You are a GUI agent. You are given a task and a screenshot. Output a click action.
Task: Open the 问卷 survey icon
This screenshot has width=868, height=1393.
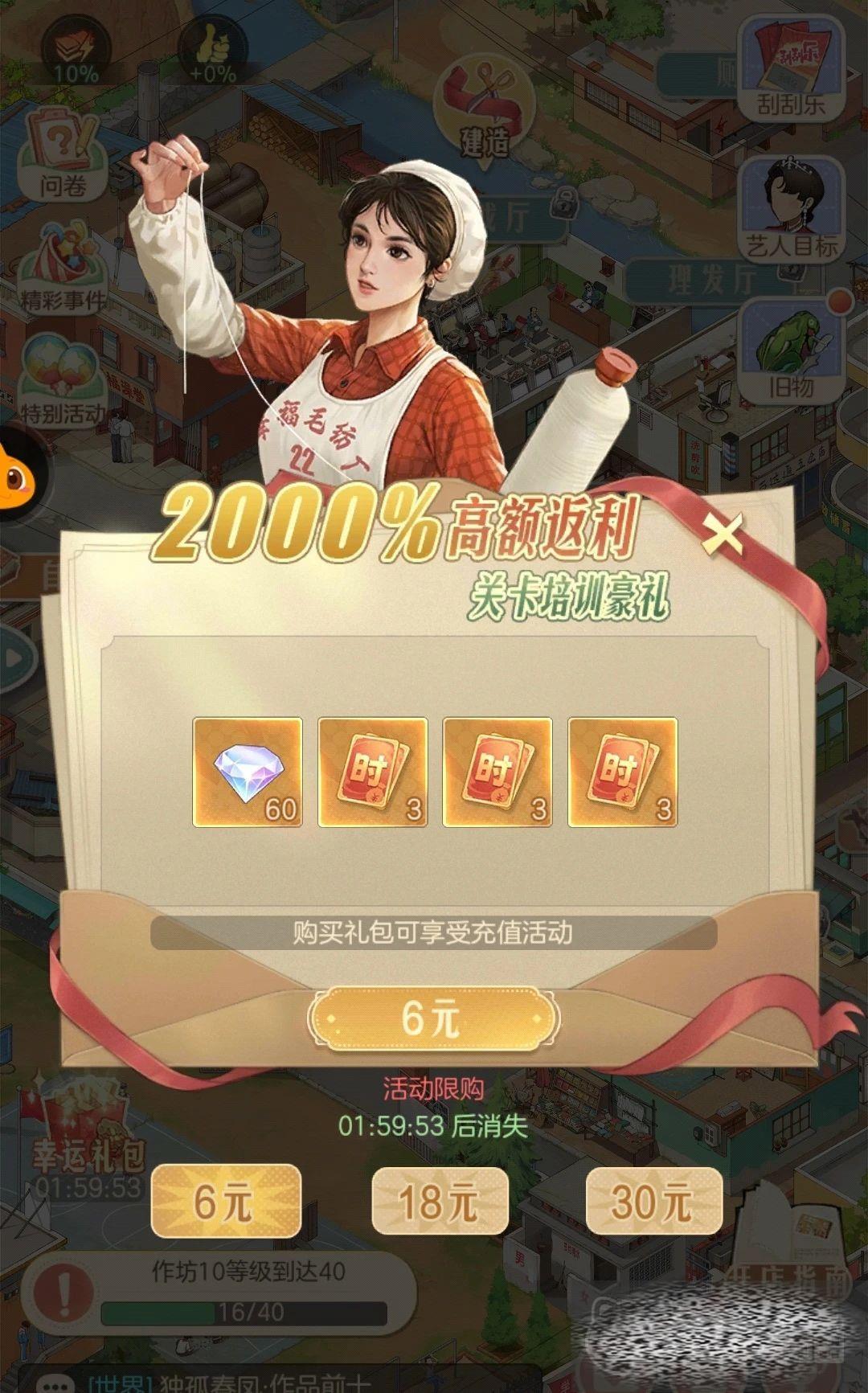click(x=62, y=157)
